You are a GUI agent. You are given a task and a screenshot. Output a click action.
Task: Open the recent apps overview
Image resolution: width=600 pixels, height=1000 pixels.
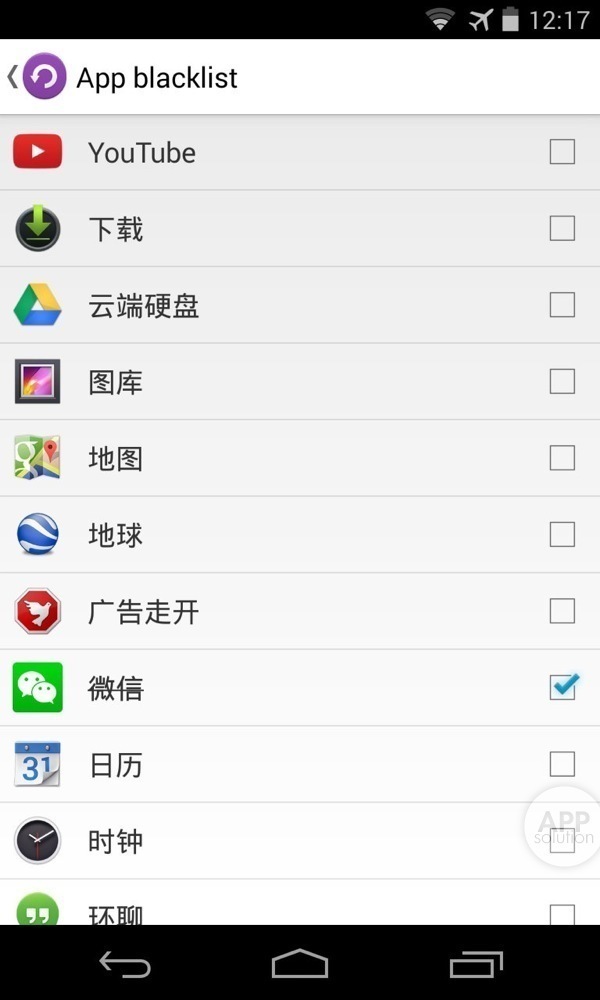click(x=475, y=964)
